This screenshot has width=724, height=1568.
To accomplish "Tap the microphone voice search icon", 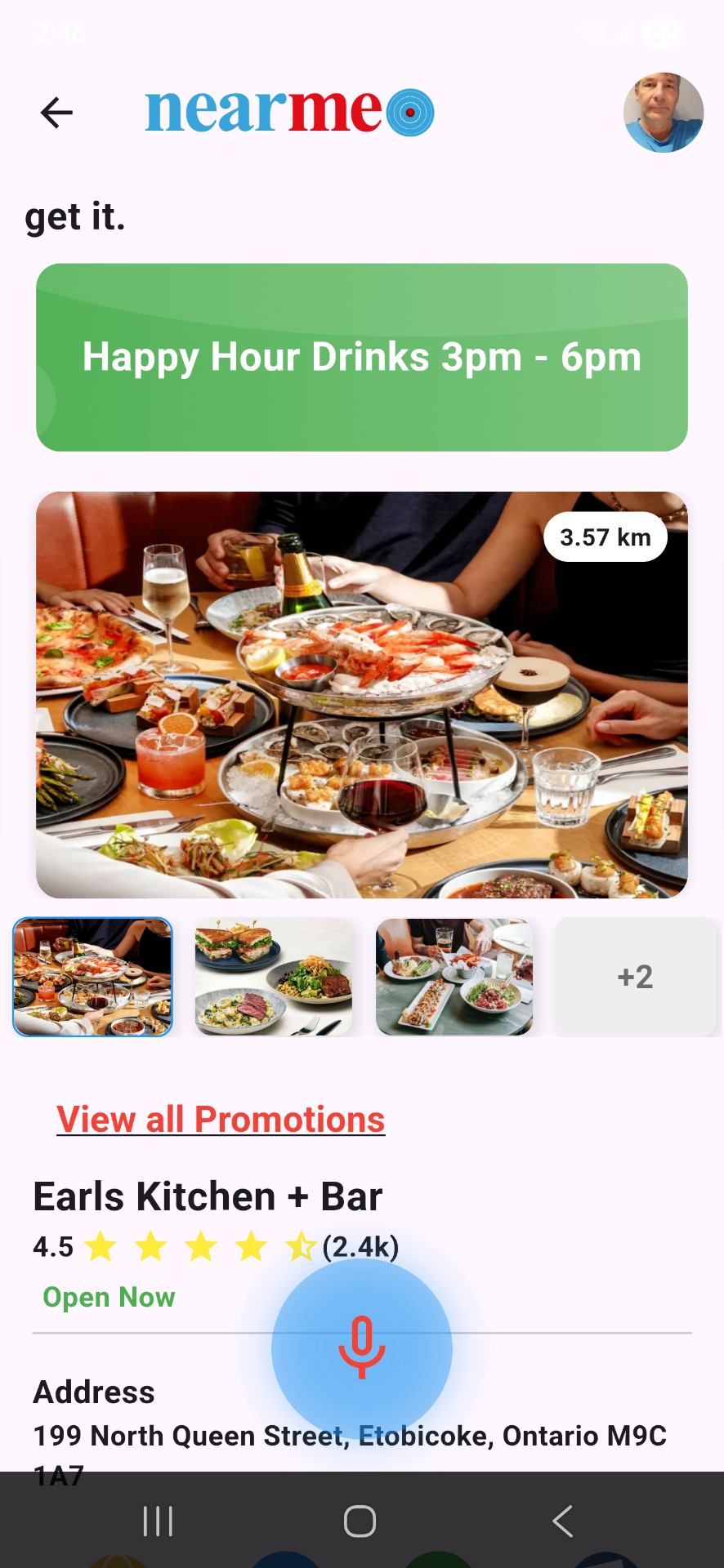I will click(x=361, y=1348).
